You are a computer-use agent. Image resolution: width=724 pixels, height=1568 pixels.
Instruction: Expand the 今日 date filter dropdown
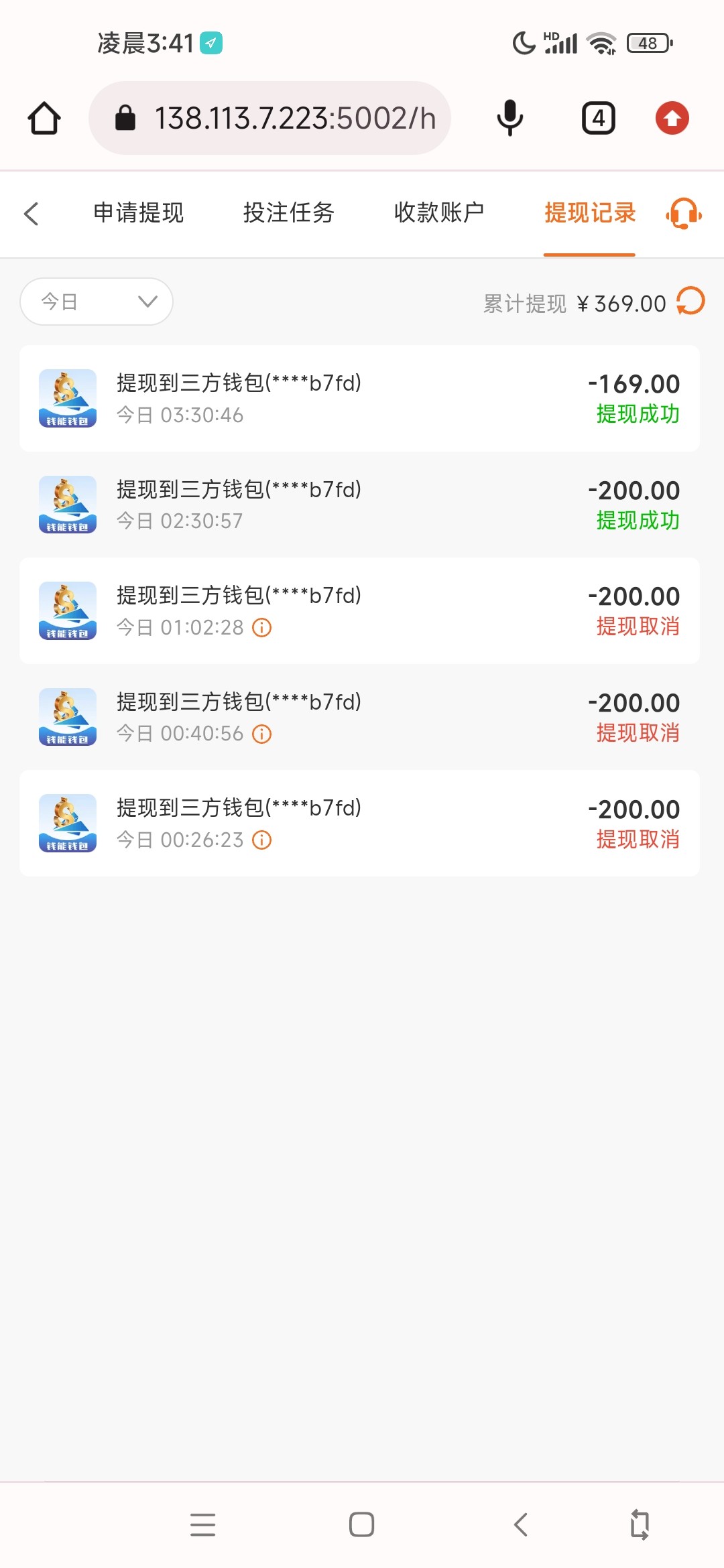[97, 302]
